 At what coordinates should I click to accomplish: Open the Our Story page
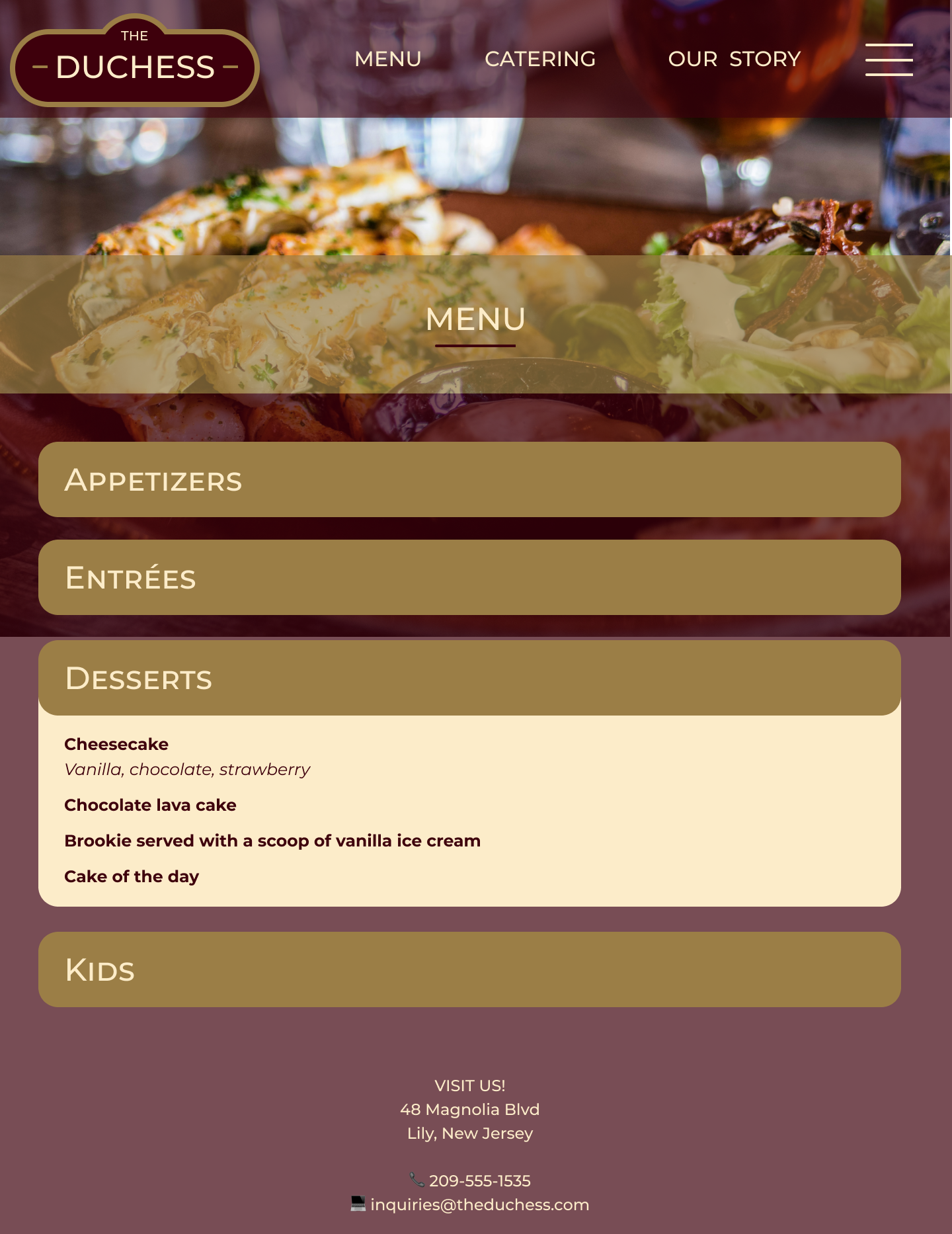point(734,60)
